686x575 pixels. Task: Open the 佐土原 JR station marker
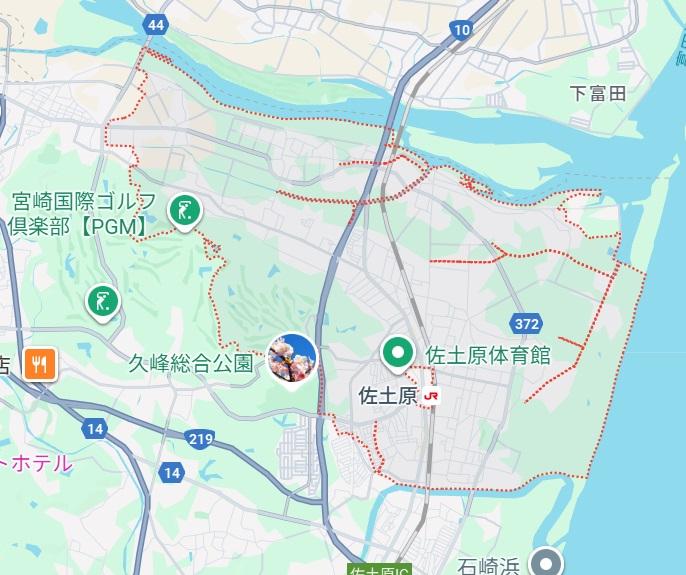tap(431, 396)
